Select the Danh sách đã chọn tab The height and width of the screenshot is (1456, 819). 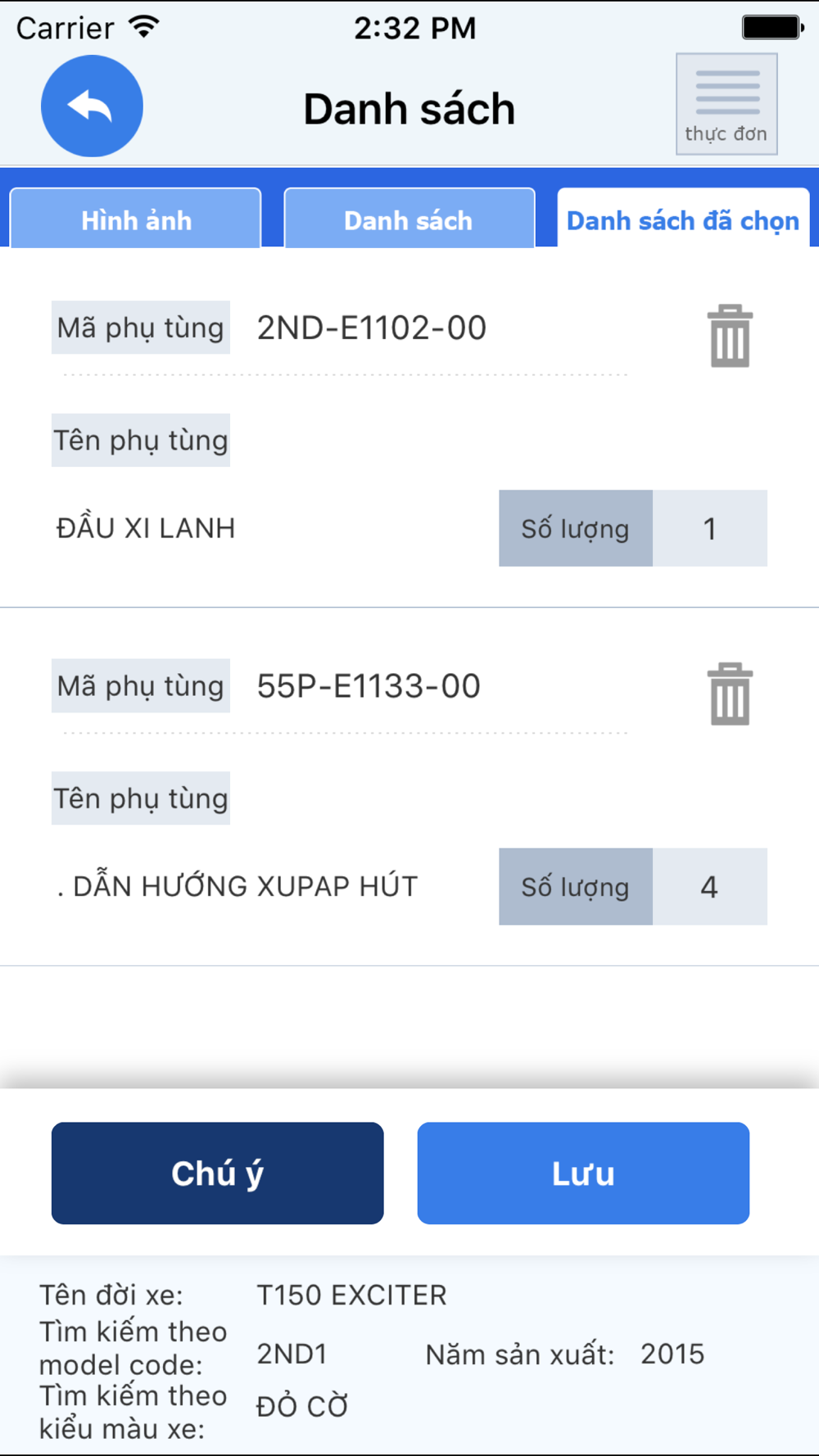tap(683, 219)
